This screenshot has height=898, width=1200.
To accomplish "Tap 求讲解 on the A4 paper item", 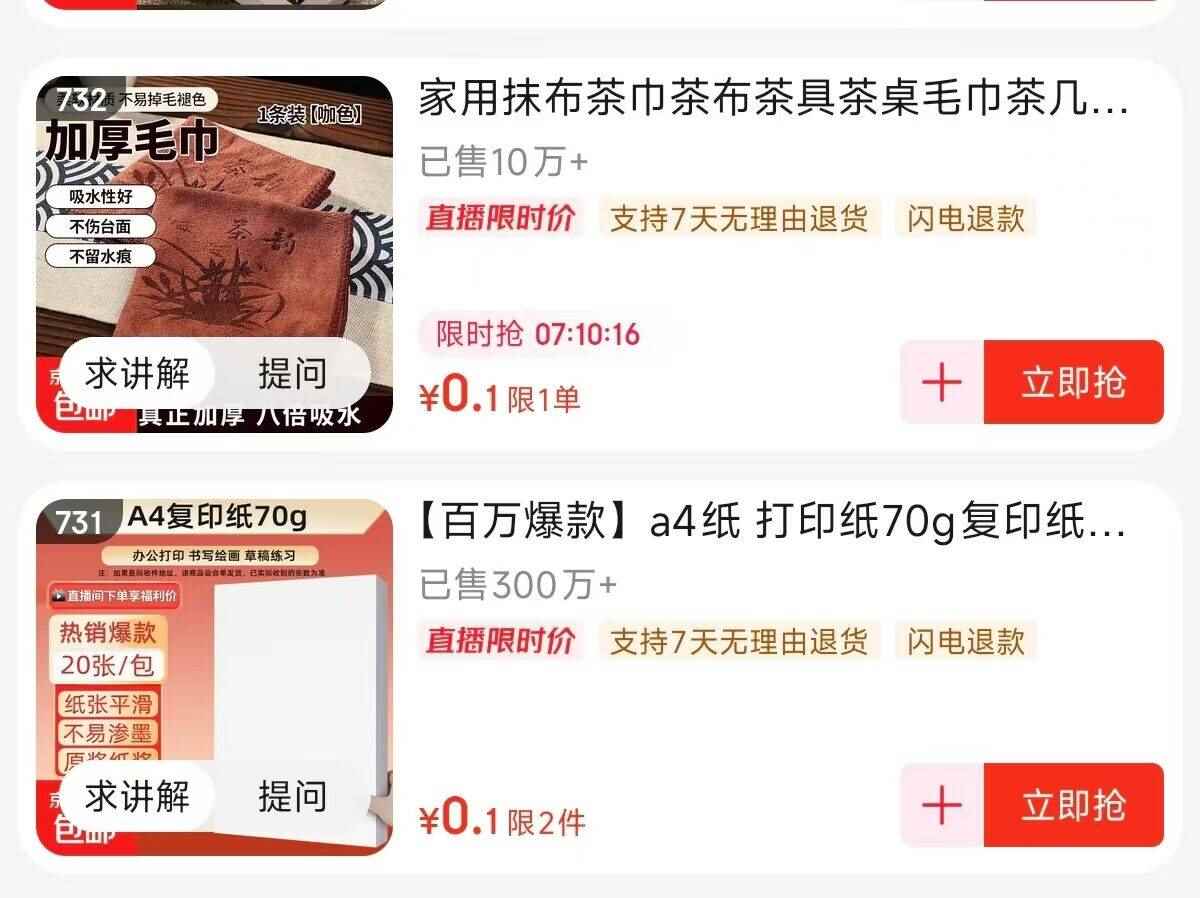I will pos(137,798).
